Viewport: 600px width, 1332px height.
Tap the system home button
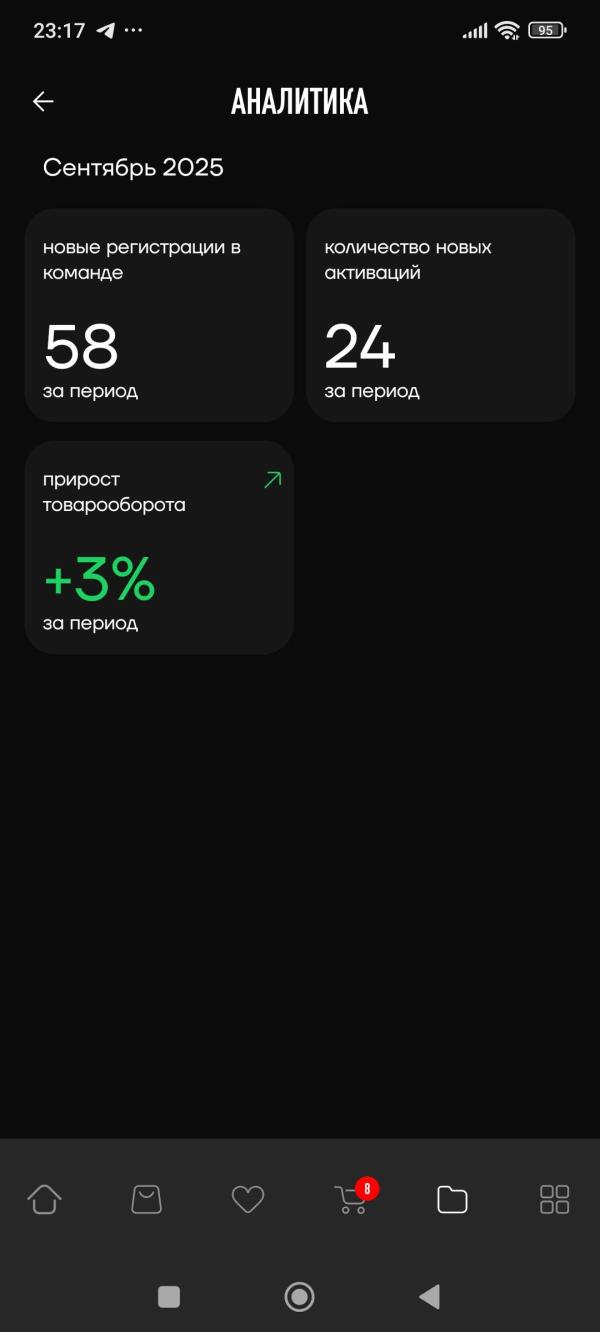coord(299,1297)
